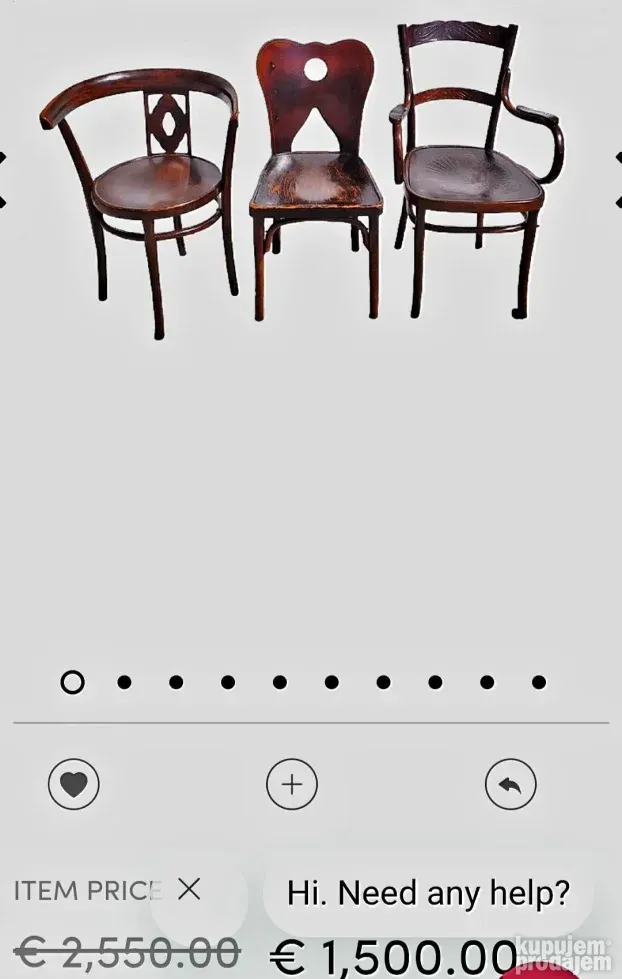The height and width of the screenshot is (979, 622).
Task: Add these chairs to favorites with the heart
Action: coord(73,784)
